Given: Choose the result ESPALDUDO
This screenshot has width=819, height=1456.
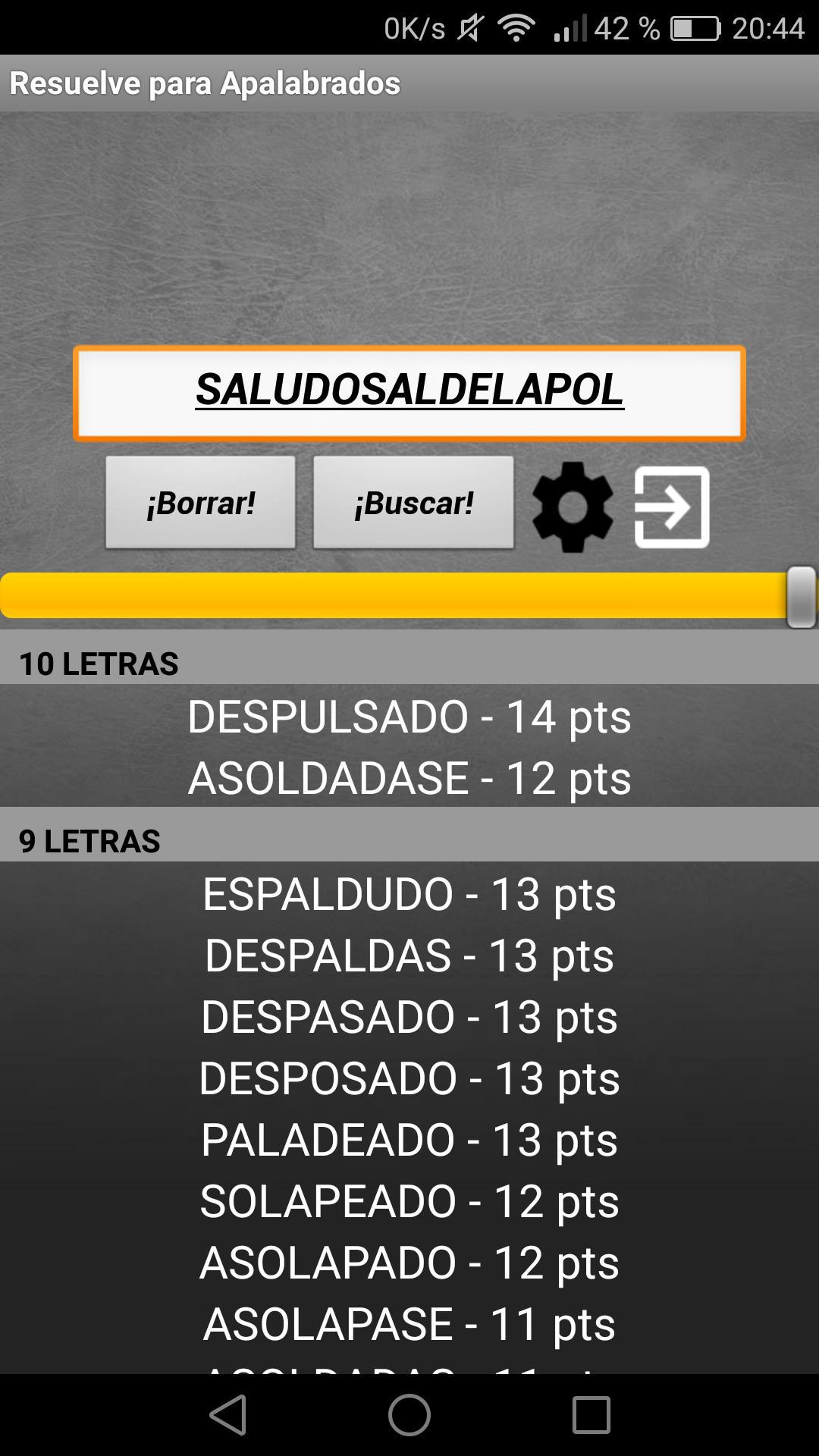Looking at the screenshot, I should (409, 895).
